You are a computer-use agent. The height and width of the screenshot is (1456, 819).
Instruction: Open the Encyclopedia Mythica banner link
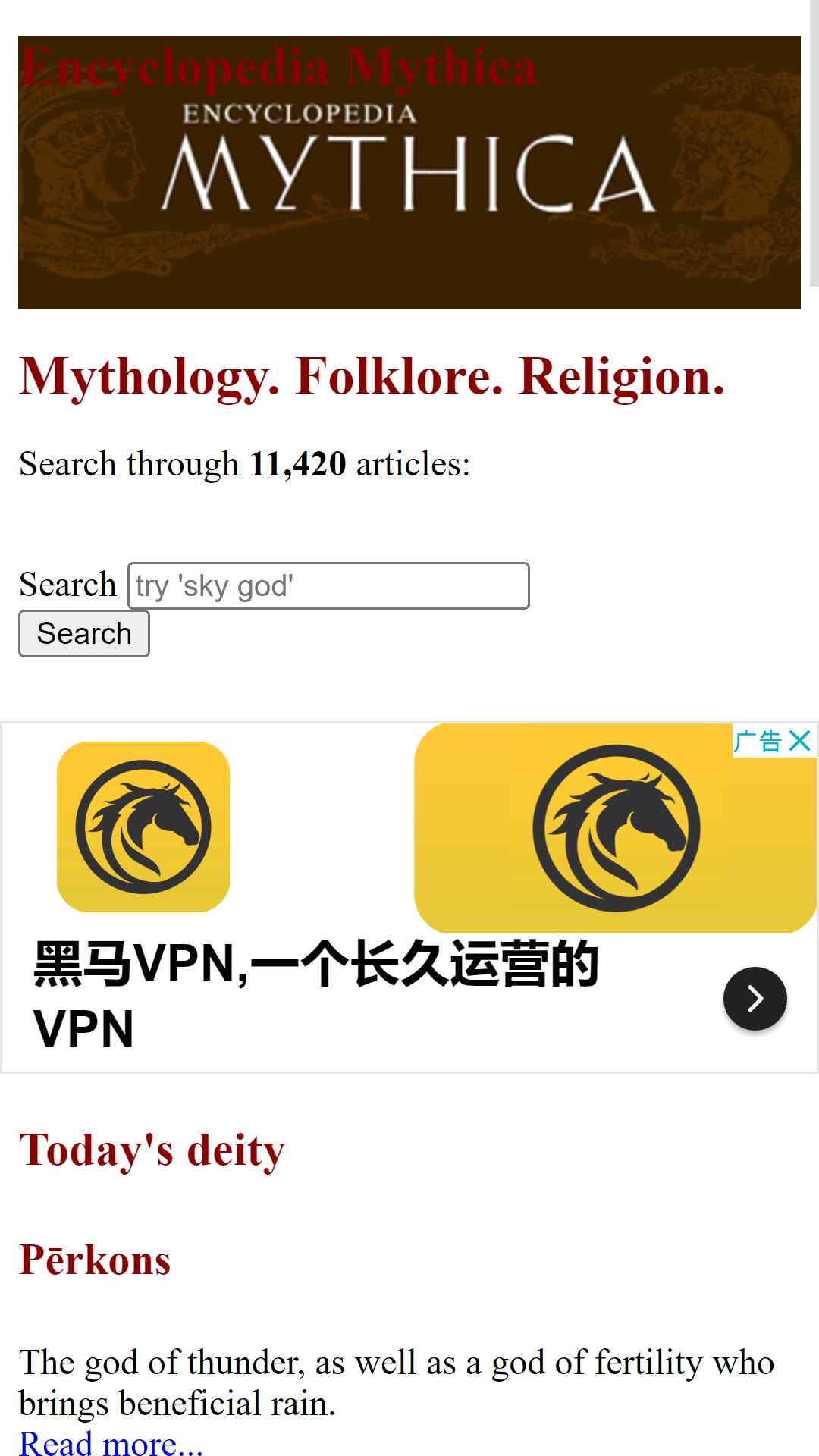click(409, 173)
